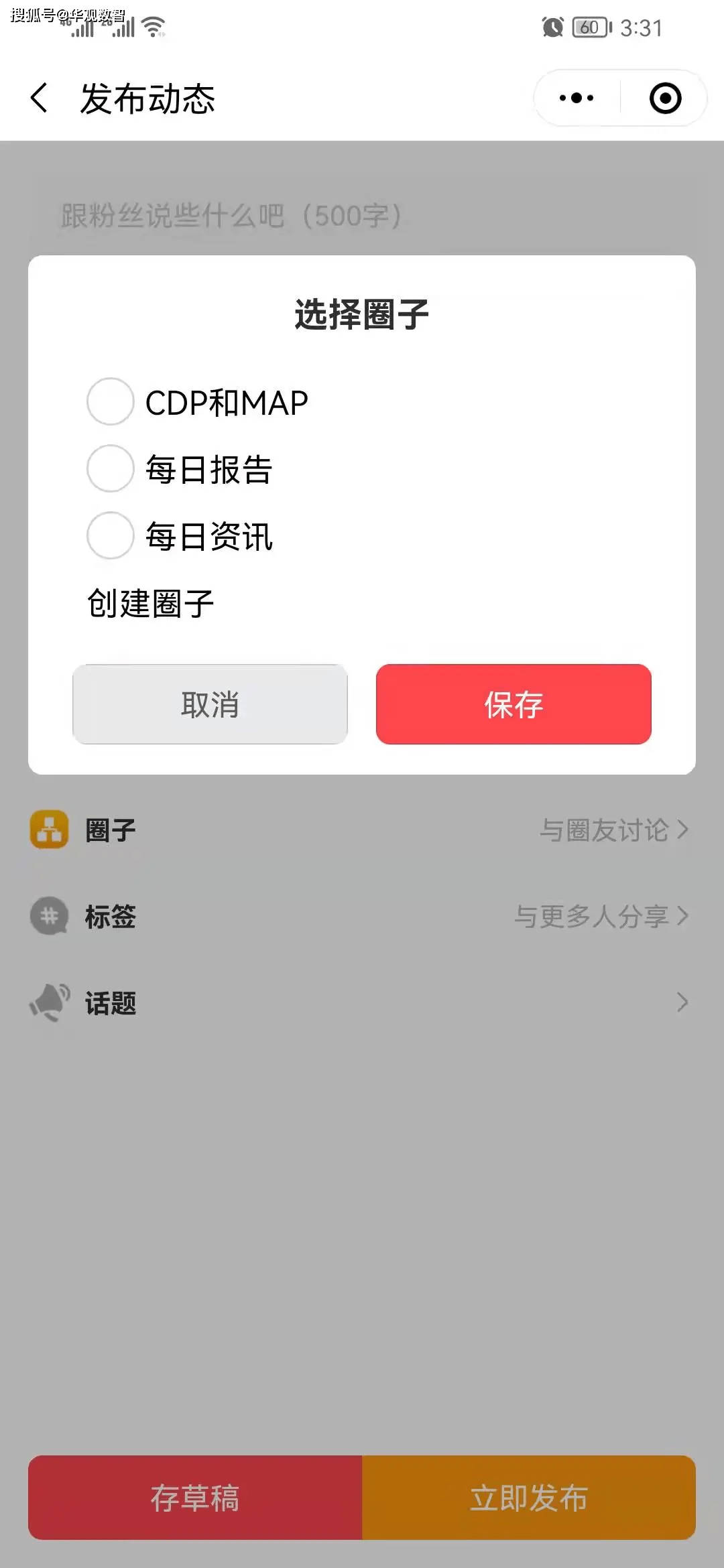Screen dimensions: 724x1568
Task: Pick the 每日资讯 circle
Action: coord(111,536)
